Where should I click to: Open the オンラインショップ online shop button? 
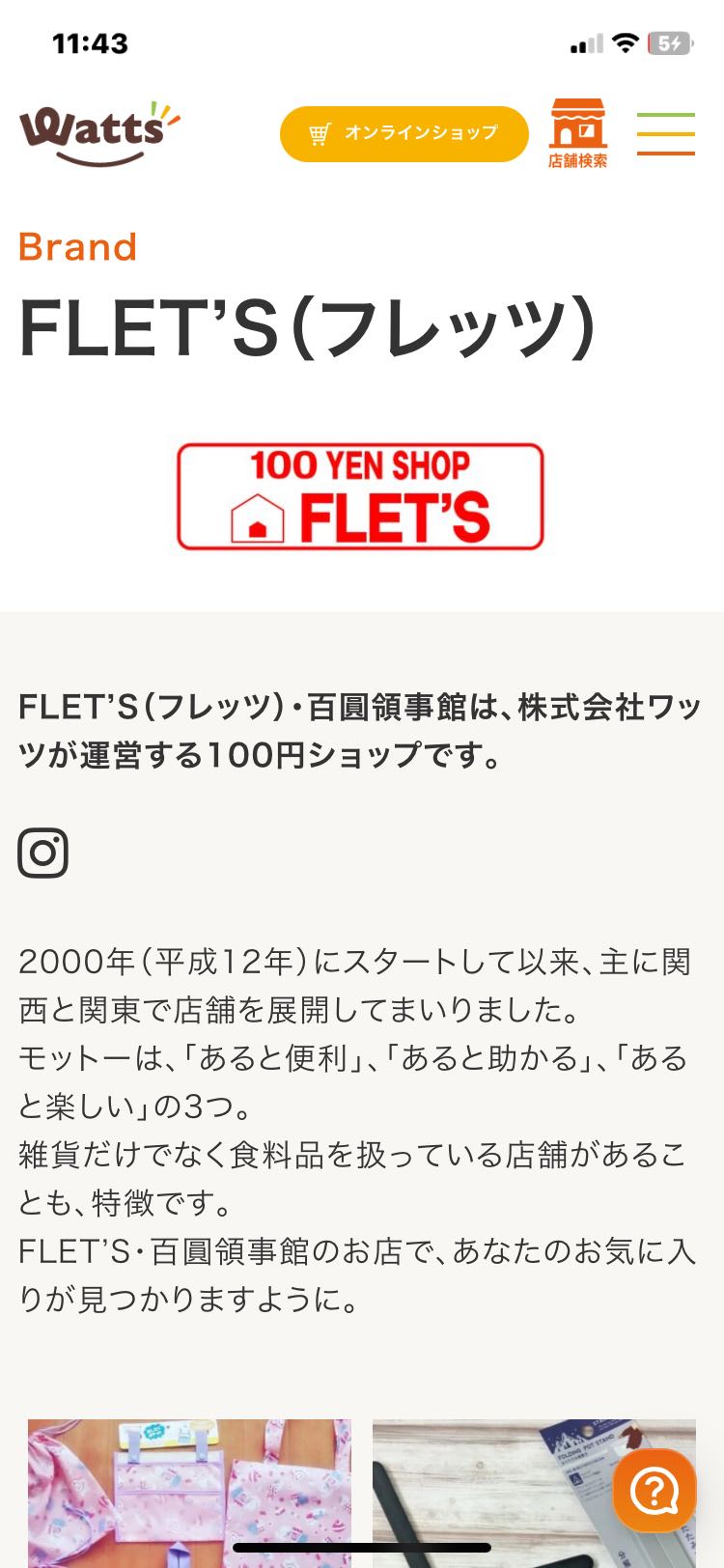click(x=404, y=134)
